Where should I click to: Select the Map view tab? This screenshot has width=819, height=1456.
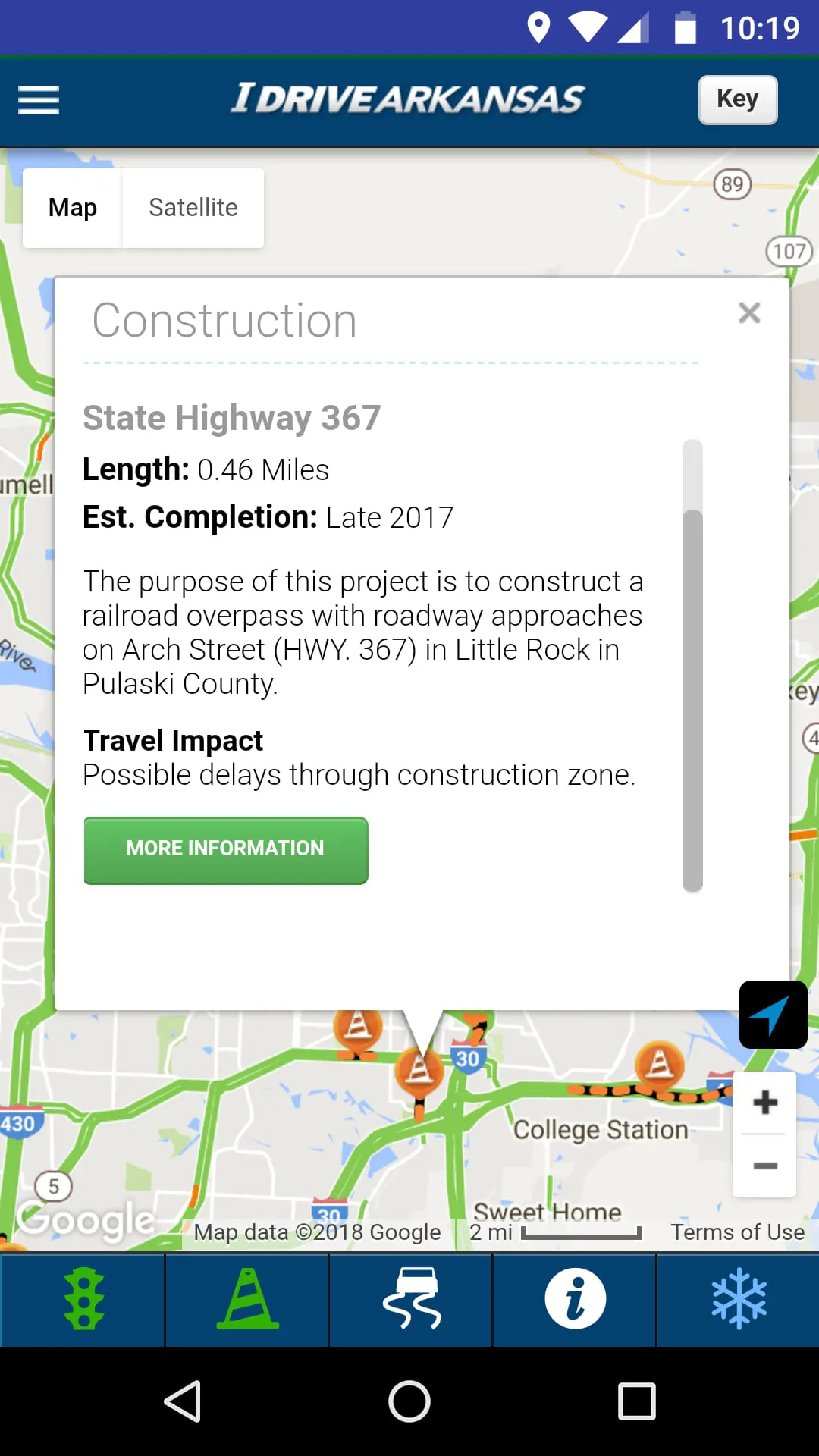pyautogui.click(x=72, y=207)
